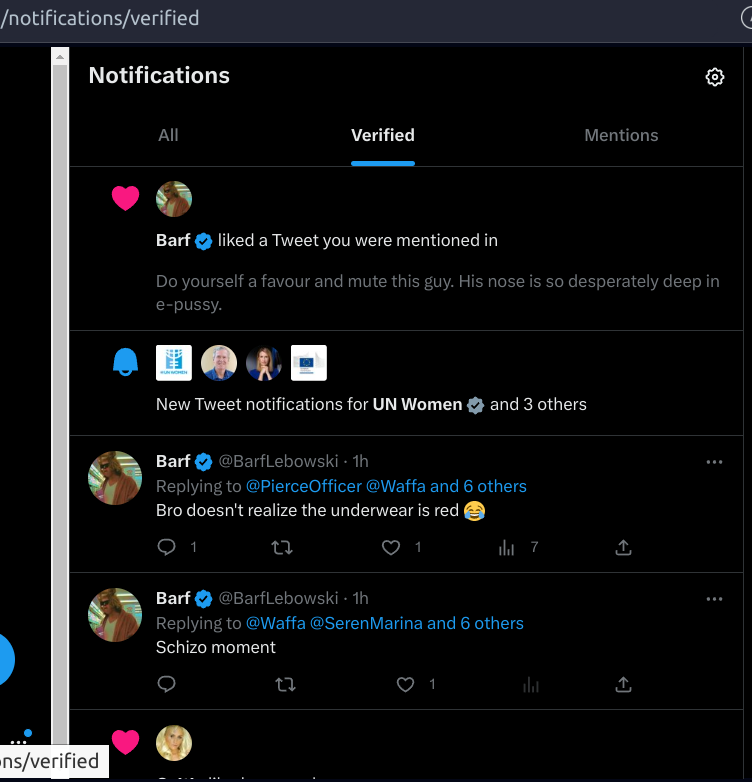
Task: Reply to the "underwear is red" tweet
Action: [x=167, y=547]
